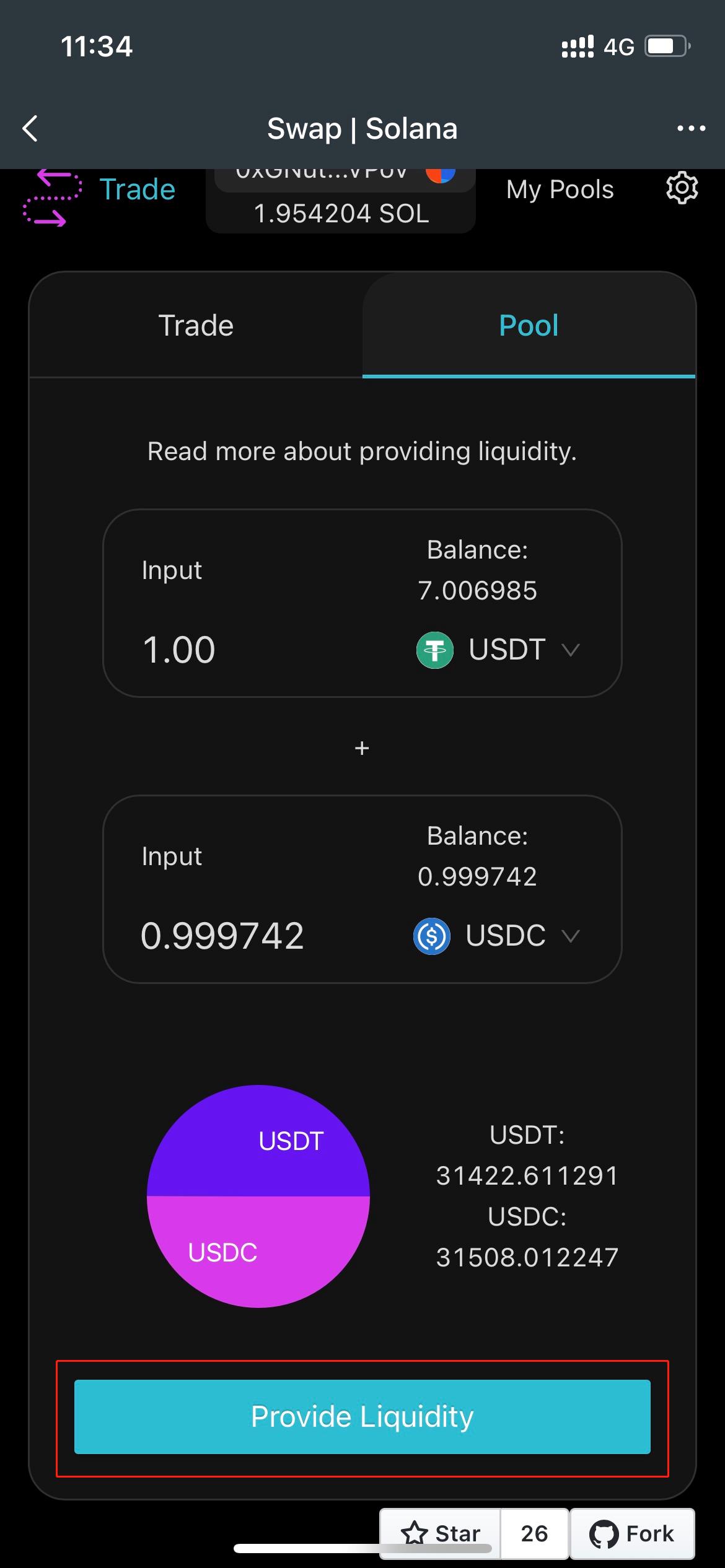
Task: Open My Pools
Action: click(558, 190)
